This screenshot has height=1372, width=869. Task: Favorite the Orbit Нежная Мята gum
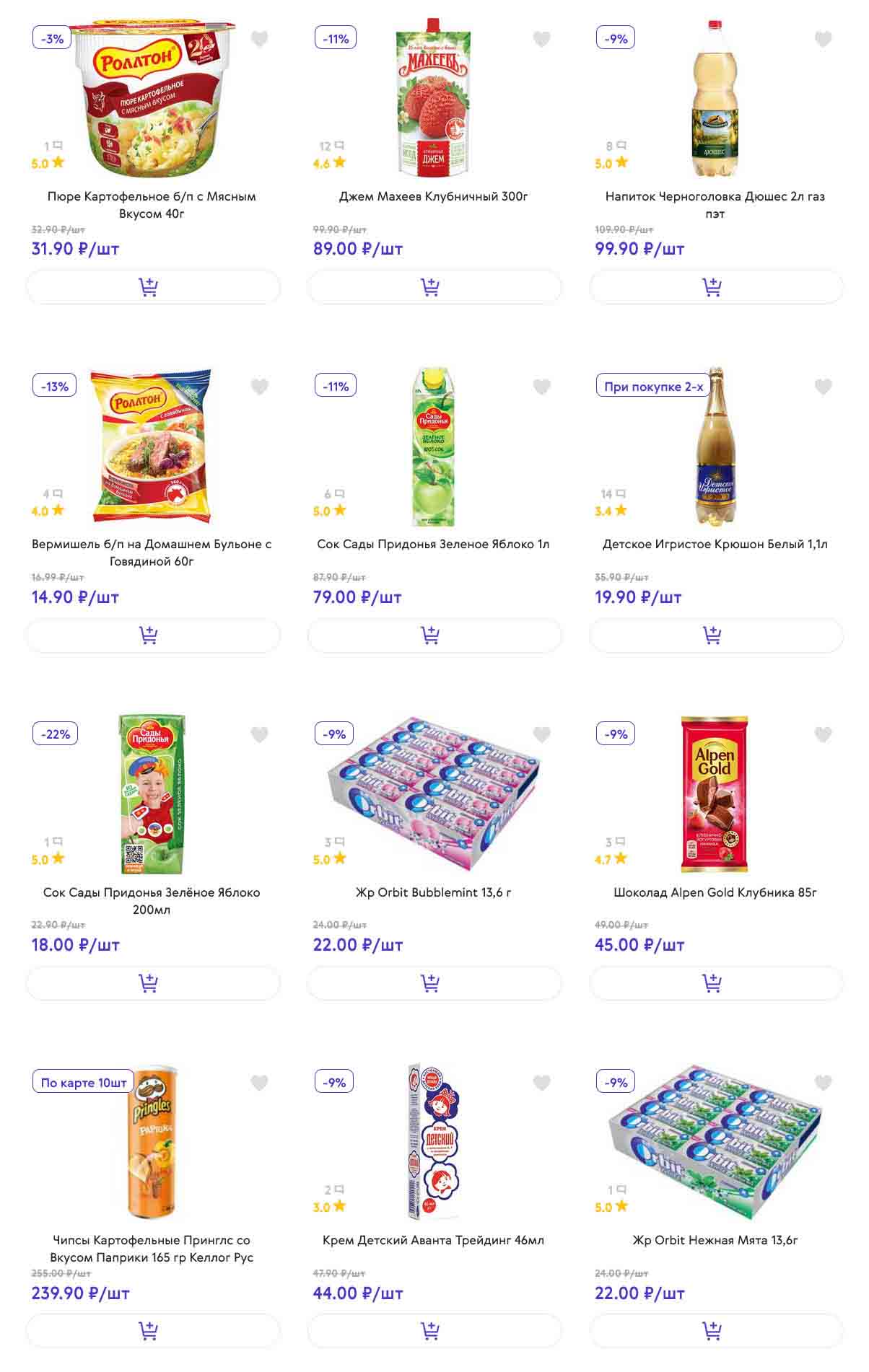tap(823, 1082)
